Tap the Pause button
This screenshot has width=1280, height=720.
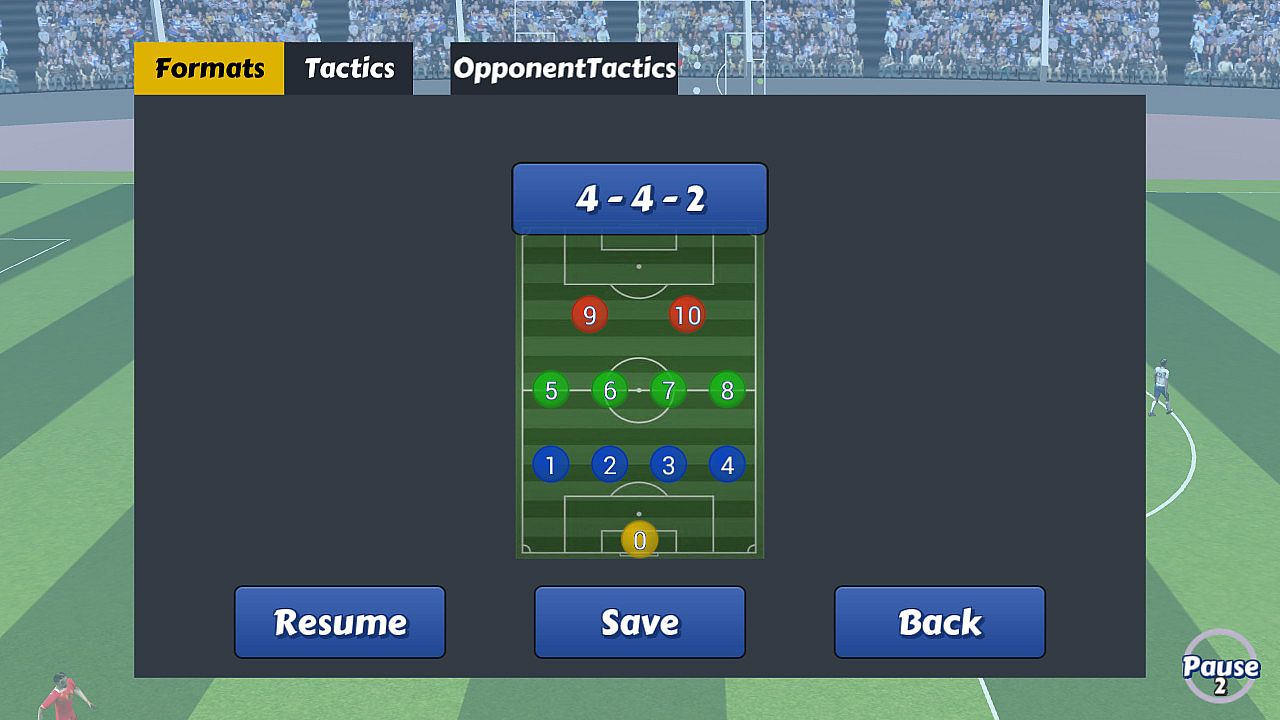pyautogui.click(x=1220, y=668)
